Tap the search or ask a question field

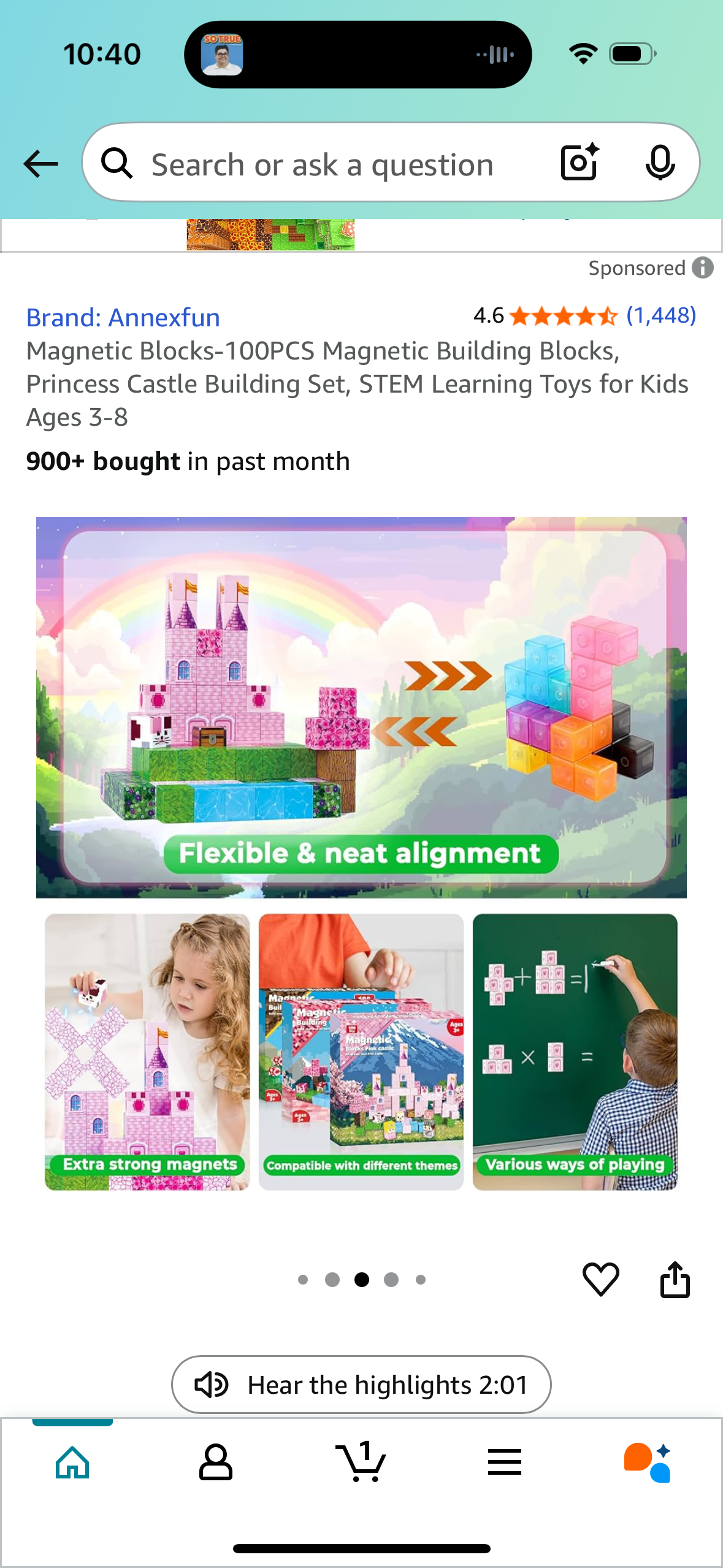point(322,164)
